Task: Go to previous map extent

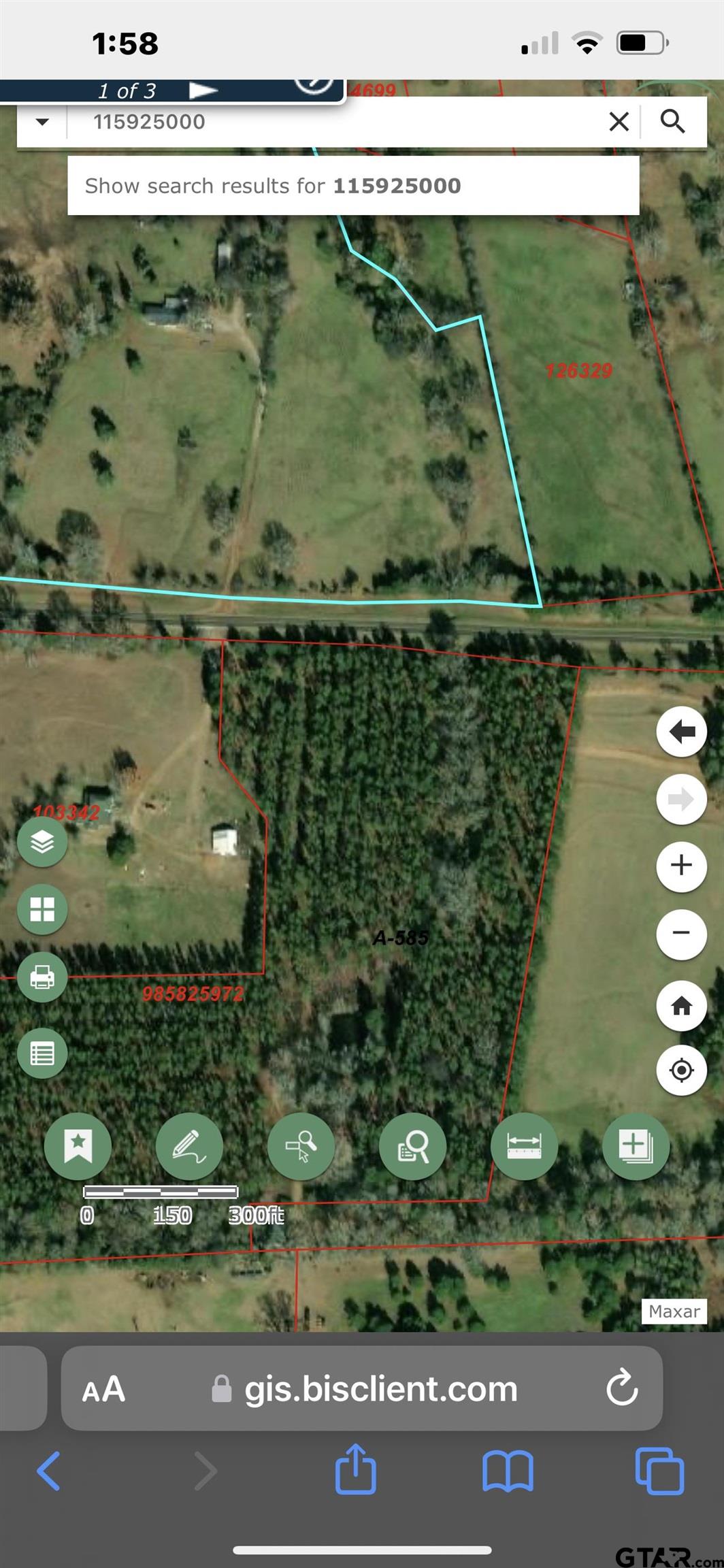Action: pos(681,732)
